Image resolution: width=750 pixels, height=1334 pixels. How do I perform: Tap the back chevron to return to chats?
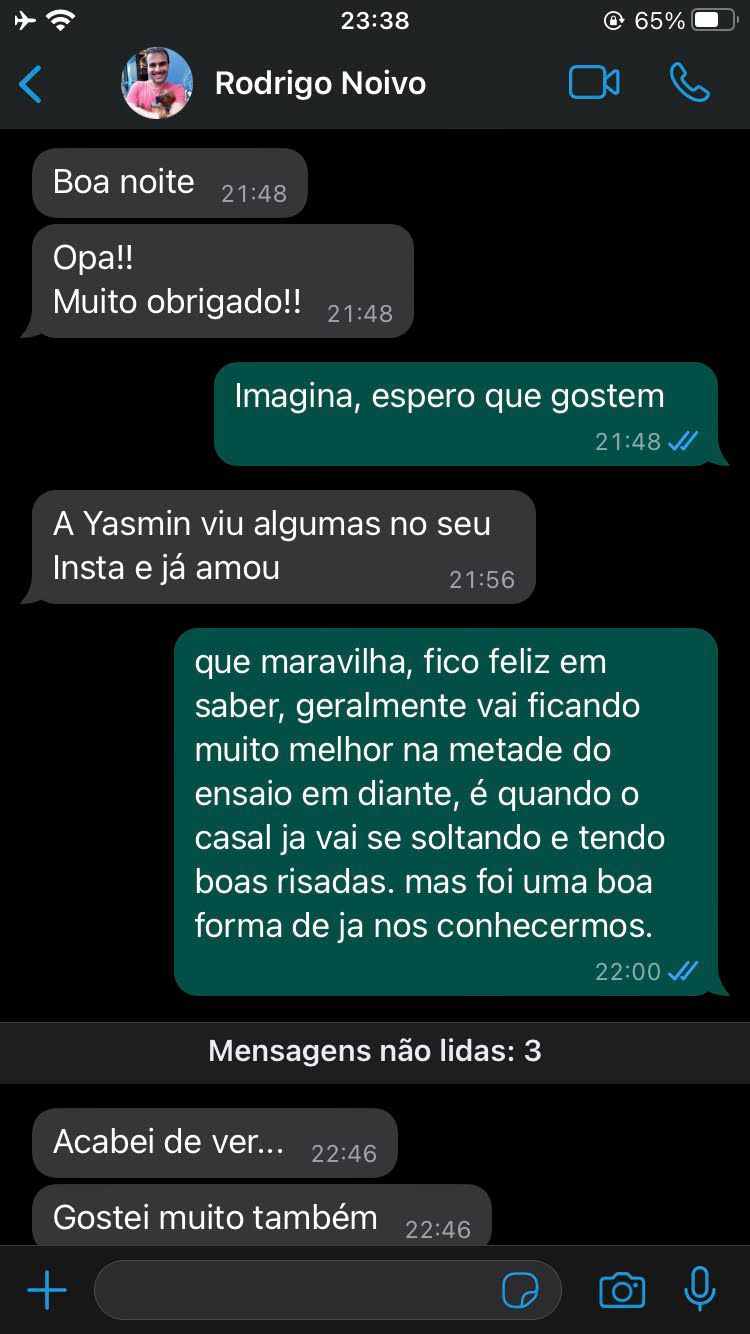[29, 85]
